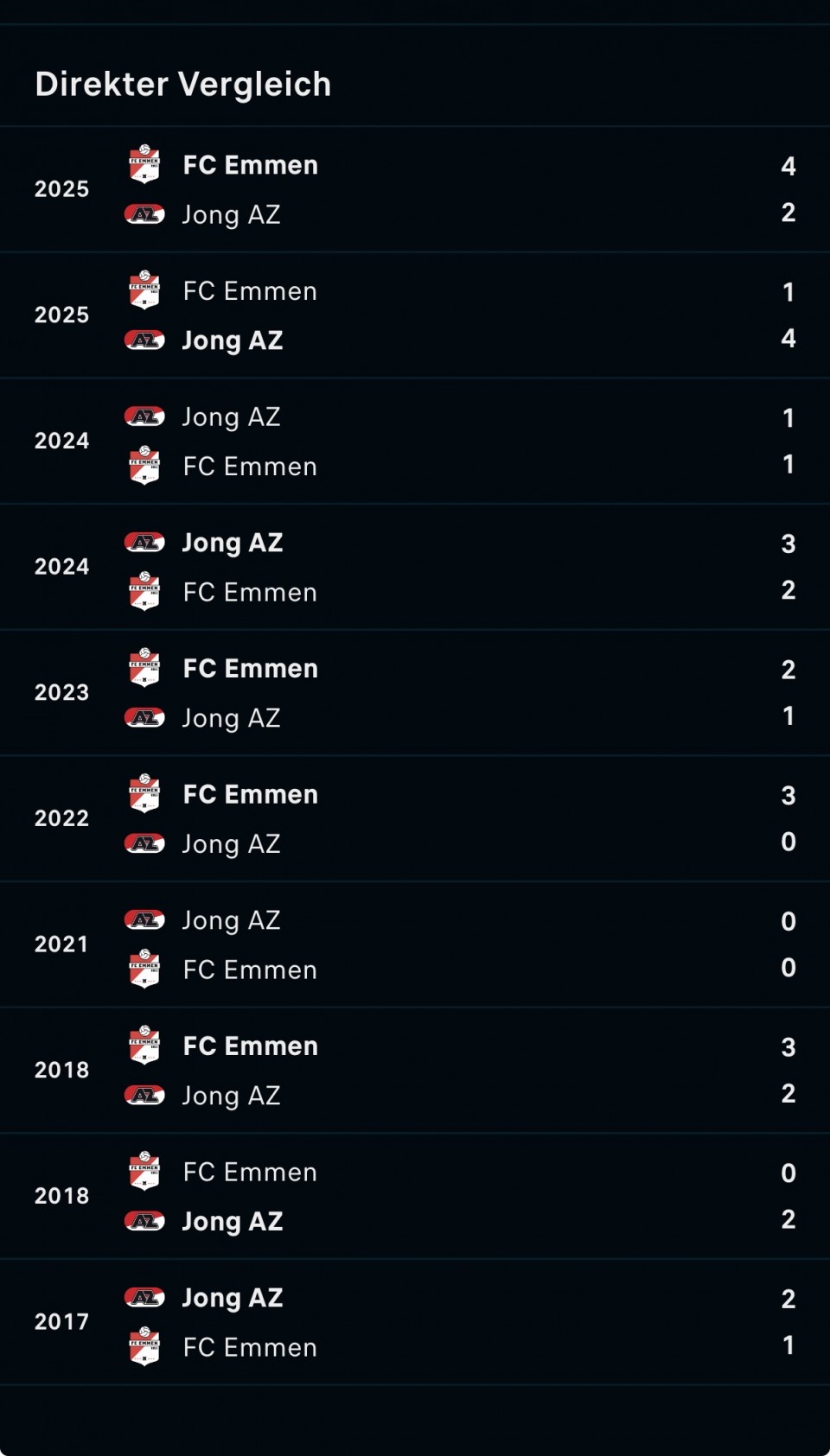Select the 2024 match Jong AZ won 3-2
Viewport: 830px width, 1456px height.
415,567
